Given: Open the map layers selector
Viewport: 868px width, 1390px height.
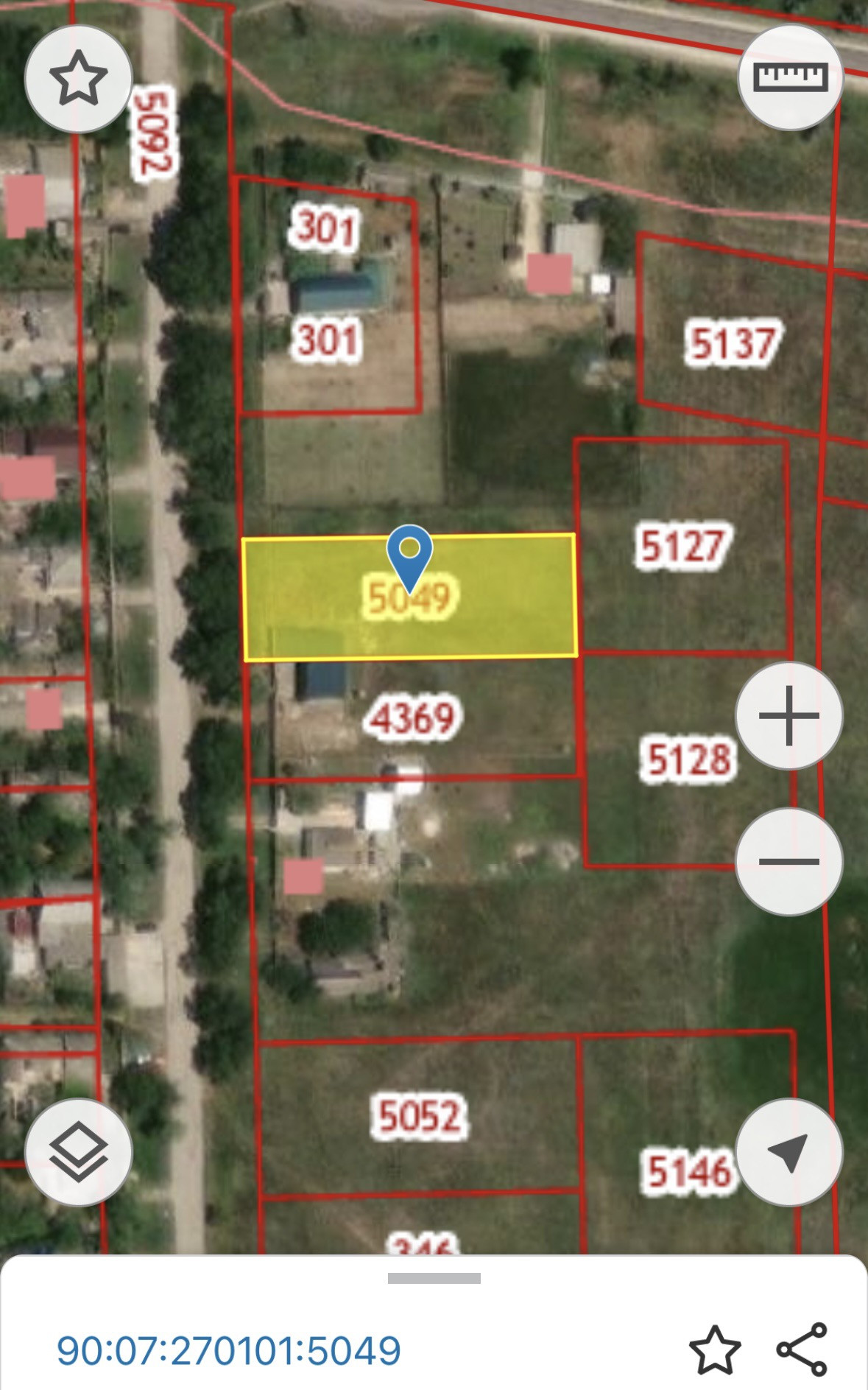Looking at the screenshot, I should [x=78, y=1152].
